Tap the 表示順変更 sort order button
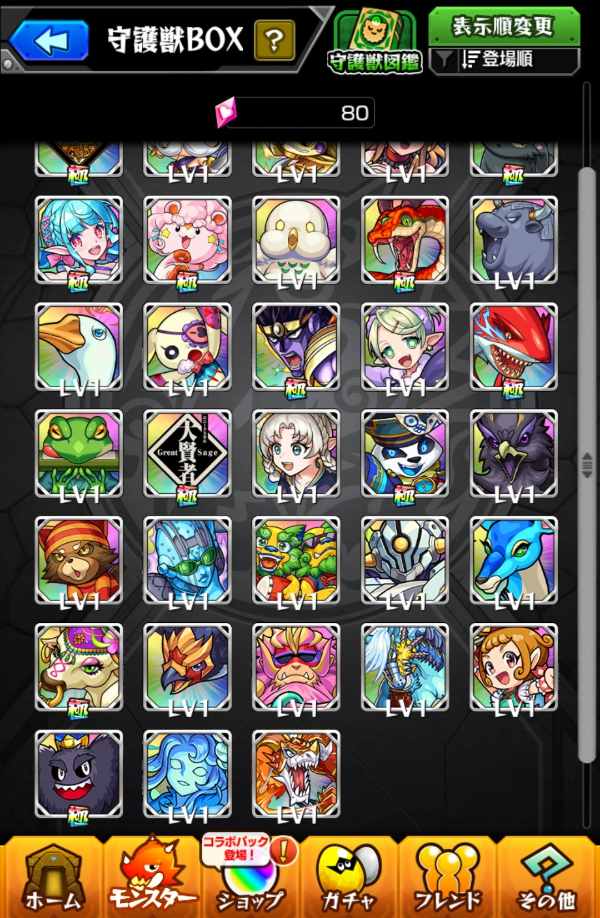Viewport: 600px width, 918px height. point(504,25)
